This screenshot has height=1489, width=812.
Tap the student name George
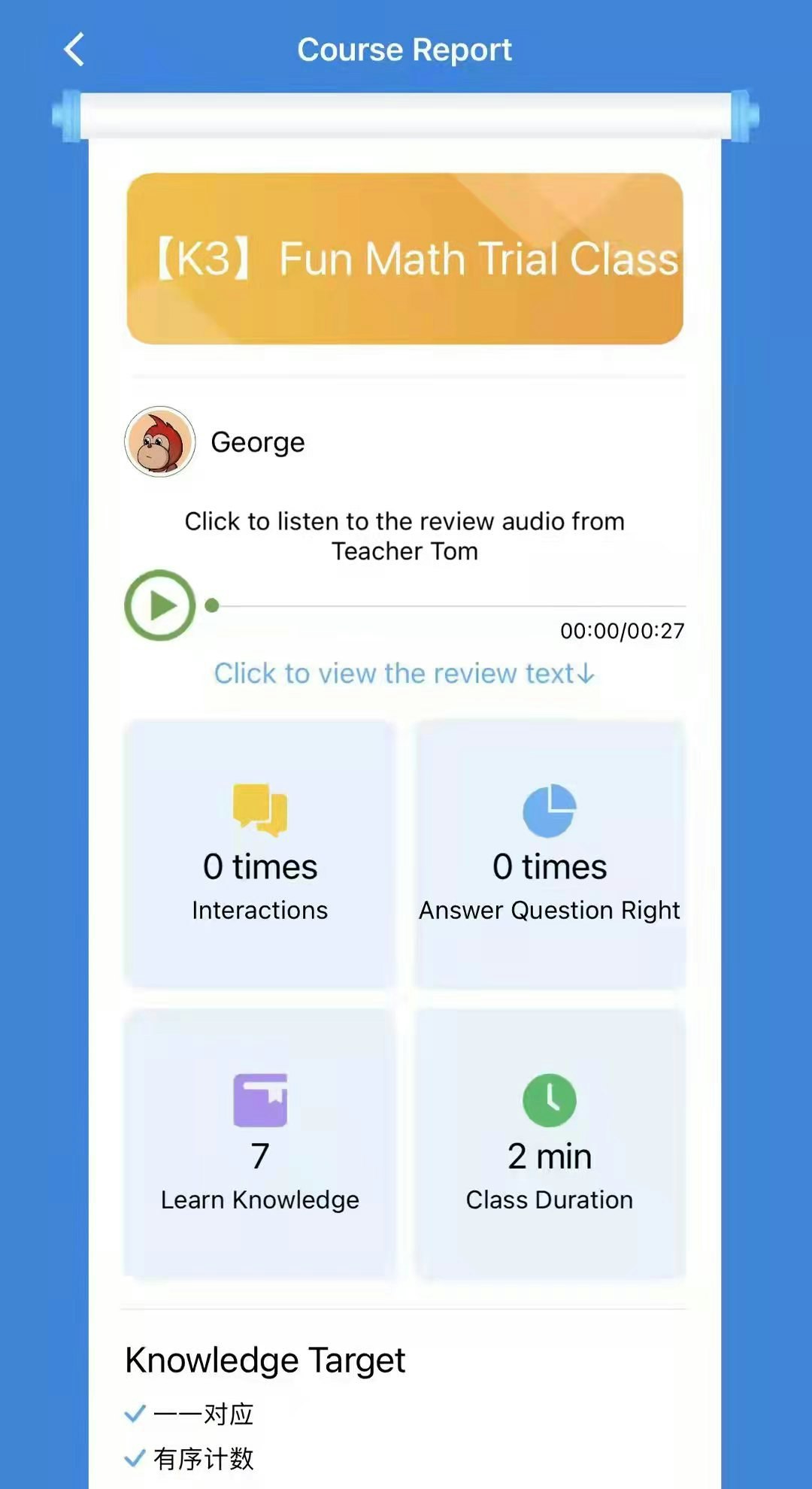(257, 441)
